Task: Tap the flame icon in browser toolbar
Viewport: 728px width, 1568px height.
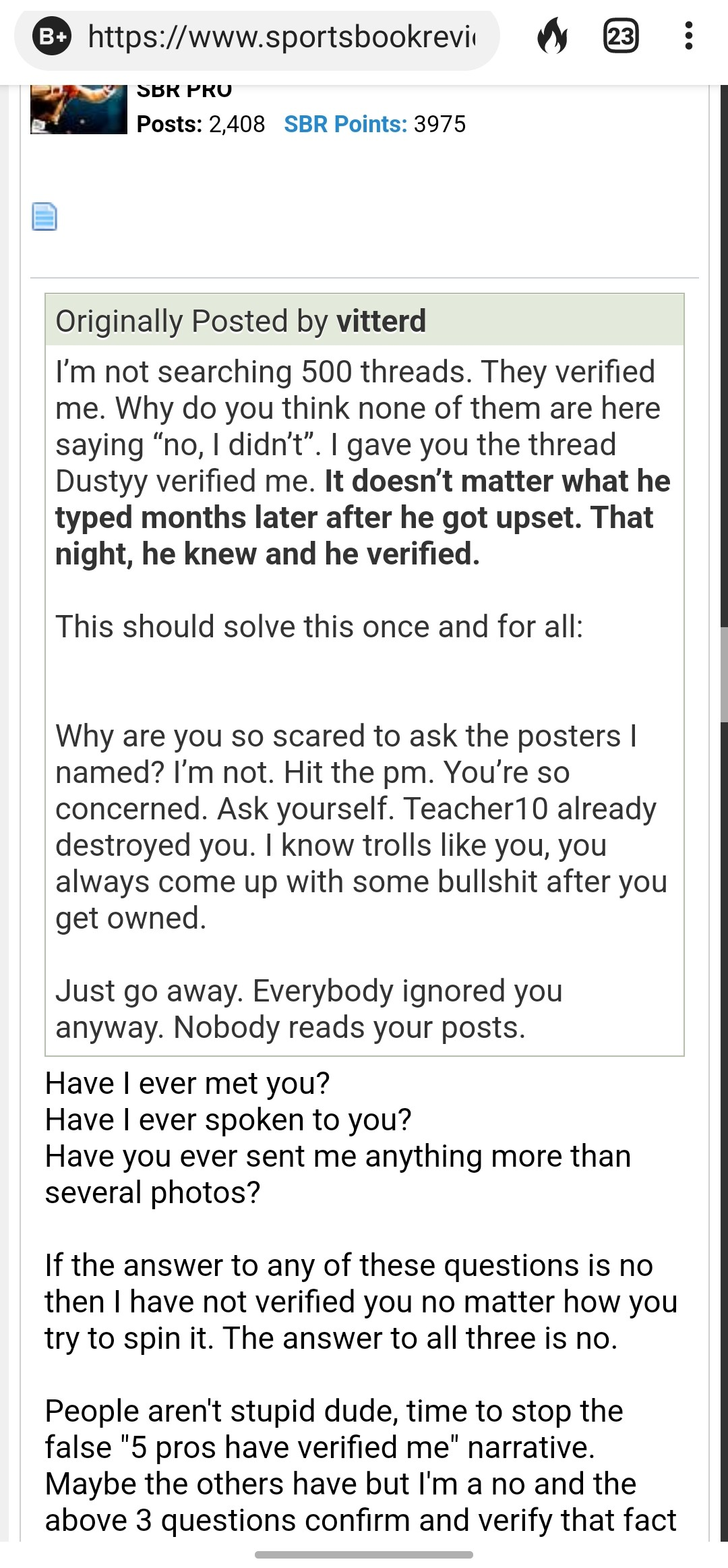Action: point(552,36)
